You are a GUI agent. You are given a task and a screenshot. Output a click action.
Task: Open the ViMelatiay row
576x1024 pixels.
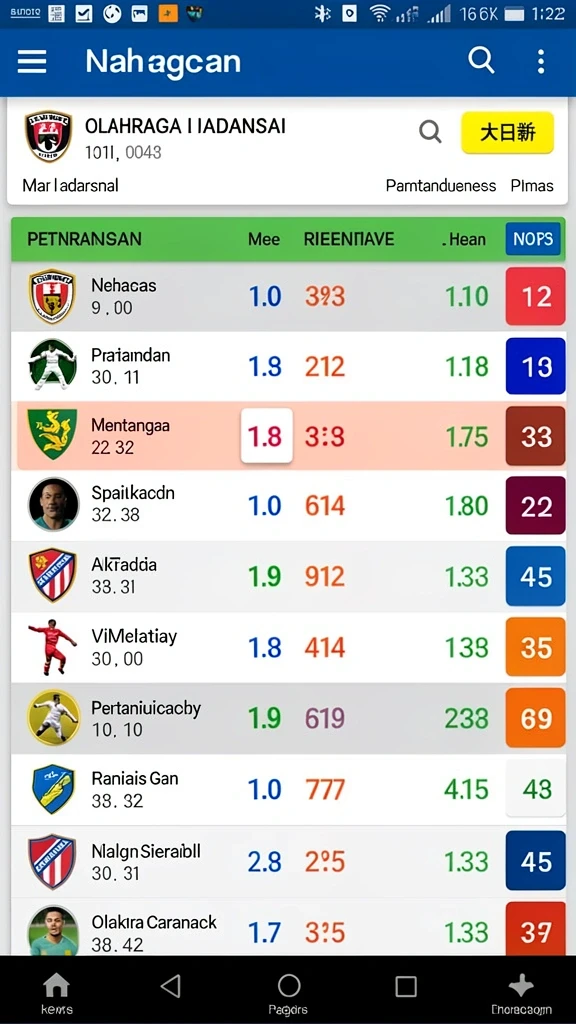288,647
